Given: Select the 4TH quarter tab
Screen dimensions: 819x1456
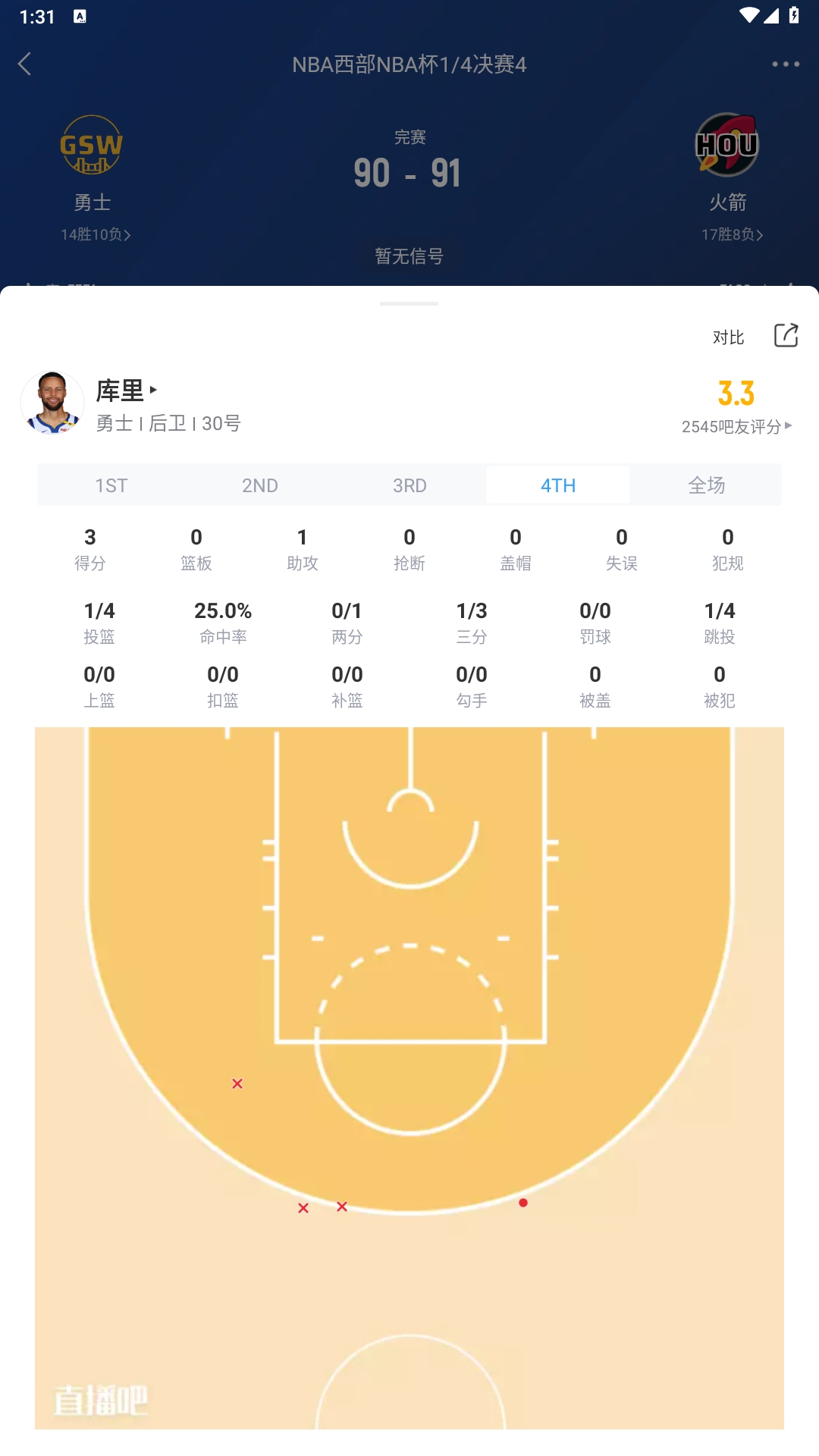Looking at the screenshot, I should click(x=558, y=485).
